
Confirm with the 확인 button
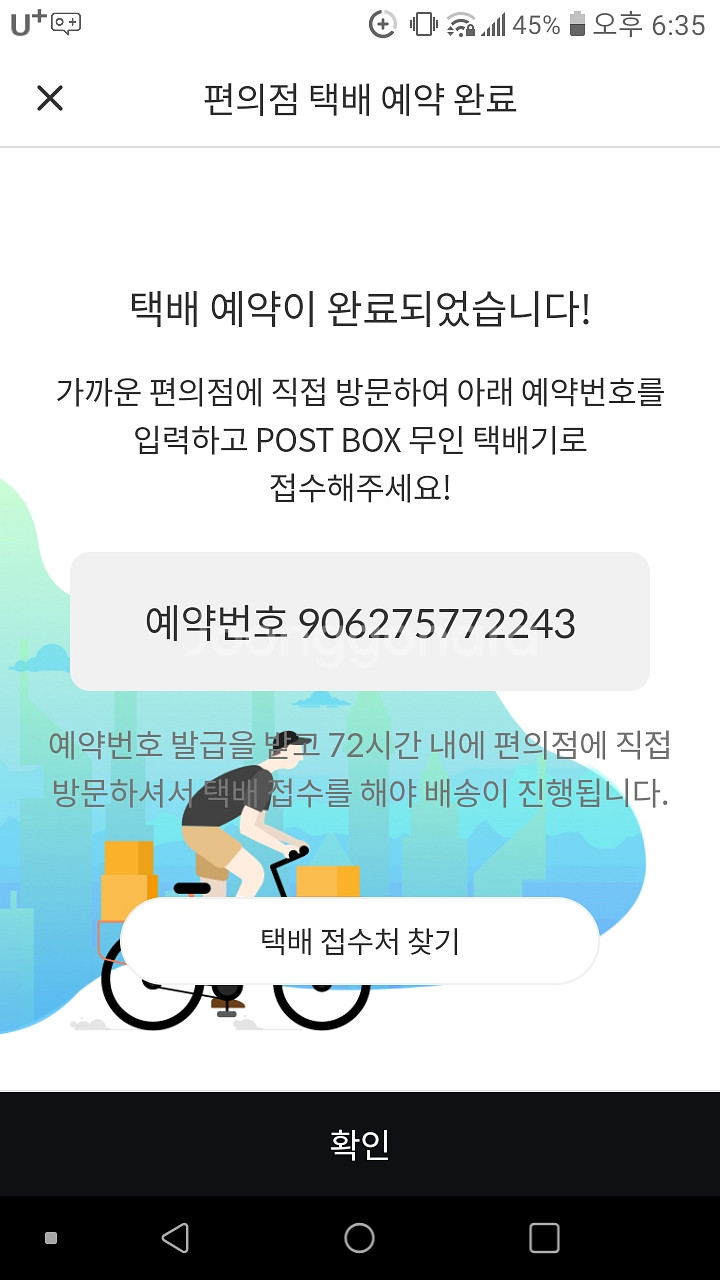tap(360, 1144)
